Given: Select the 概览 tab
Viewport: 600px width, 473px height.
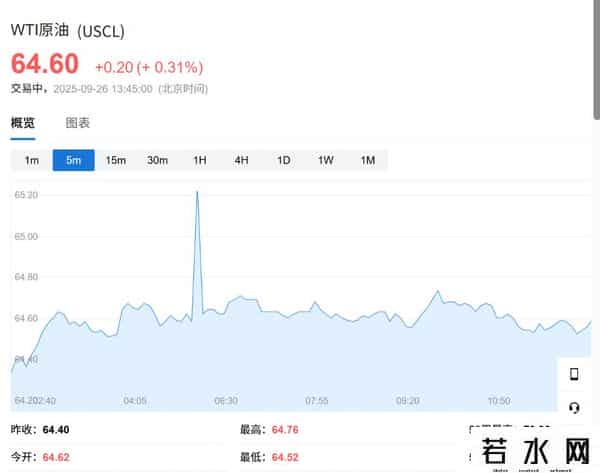Looking at the screenshot, I should (23, 123).
